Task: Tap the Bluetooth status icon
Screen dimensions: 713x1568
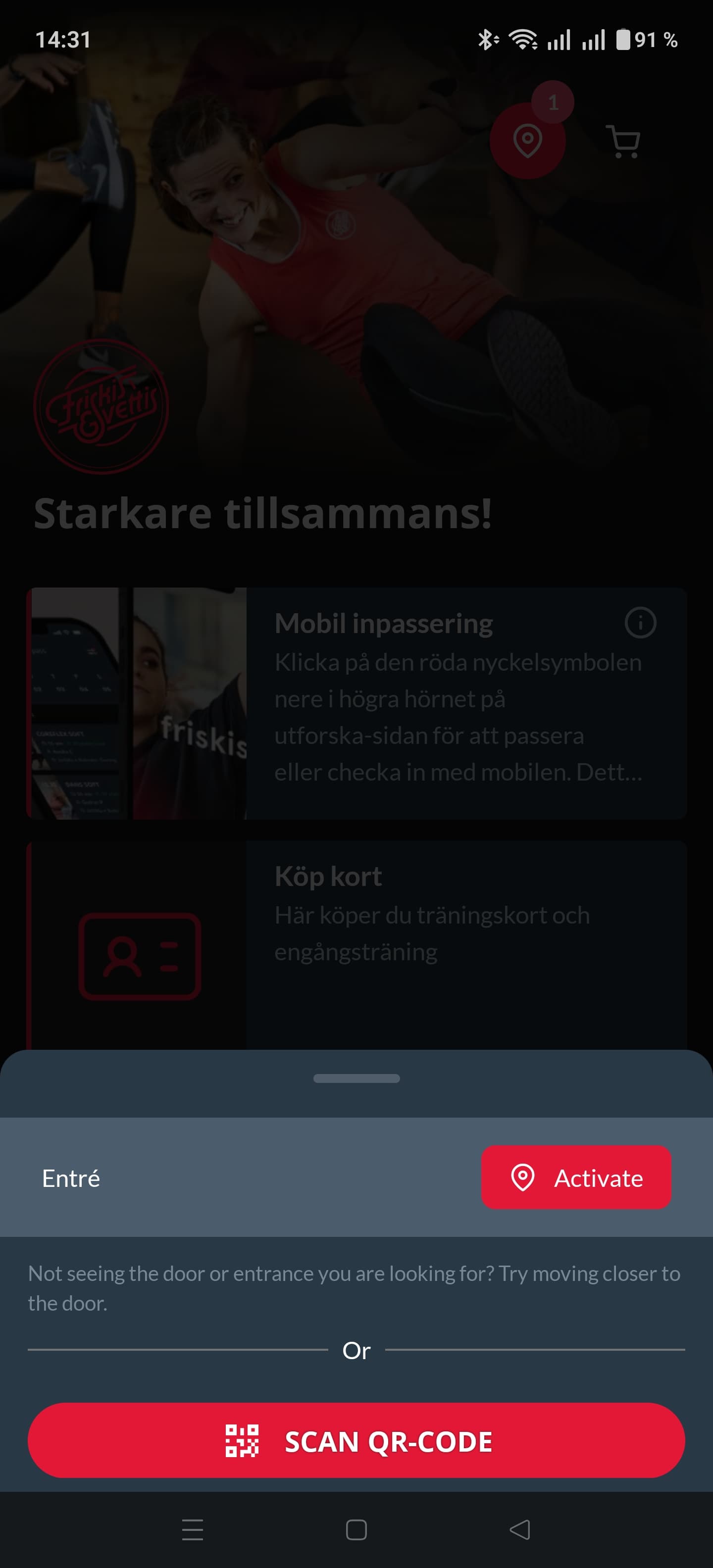Action: click(x=485, y=39)
